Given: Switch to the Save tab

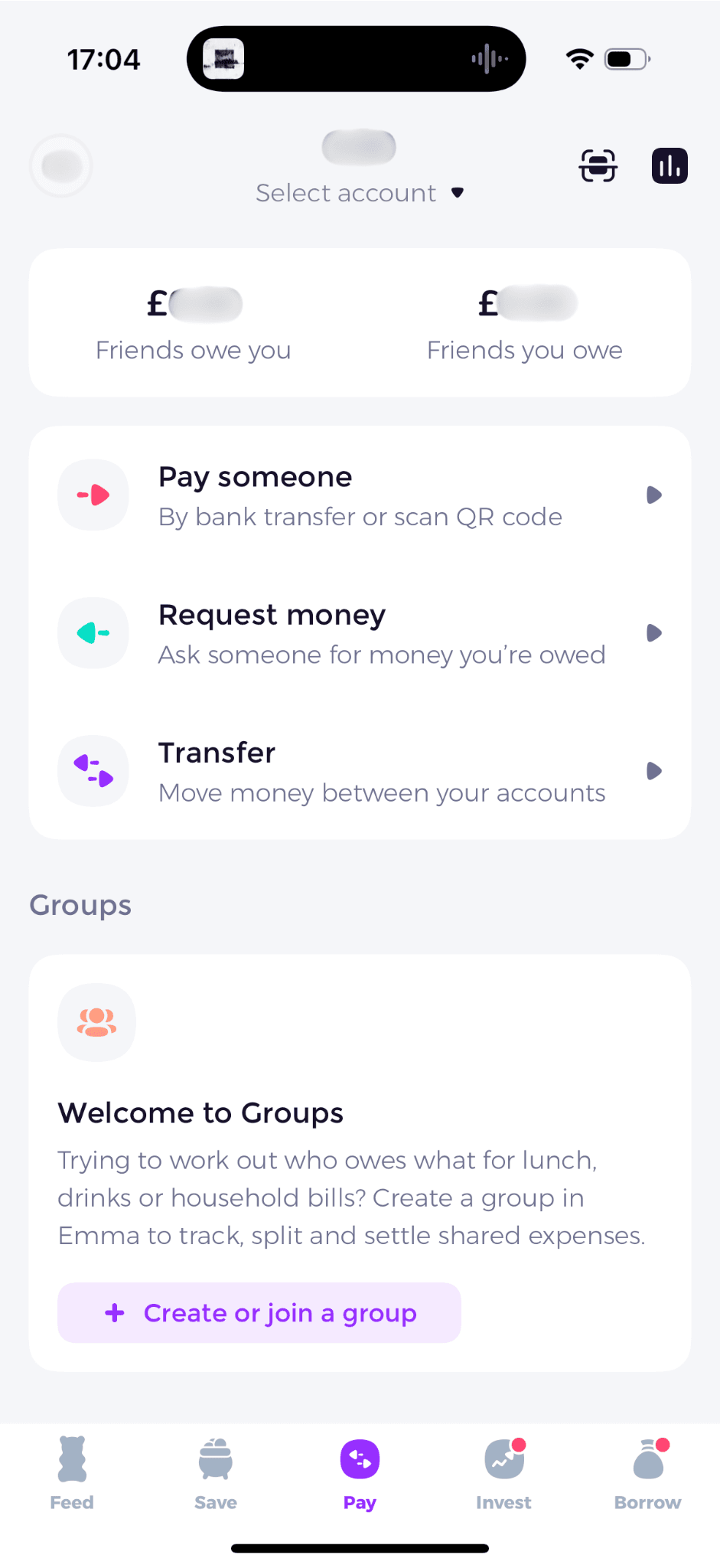Looking at the screenshot, I should coord(216,1474).
